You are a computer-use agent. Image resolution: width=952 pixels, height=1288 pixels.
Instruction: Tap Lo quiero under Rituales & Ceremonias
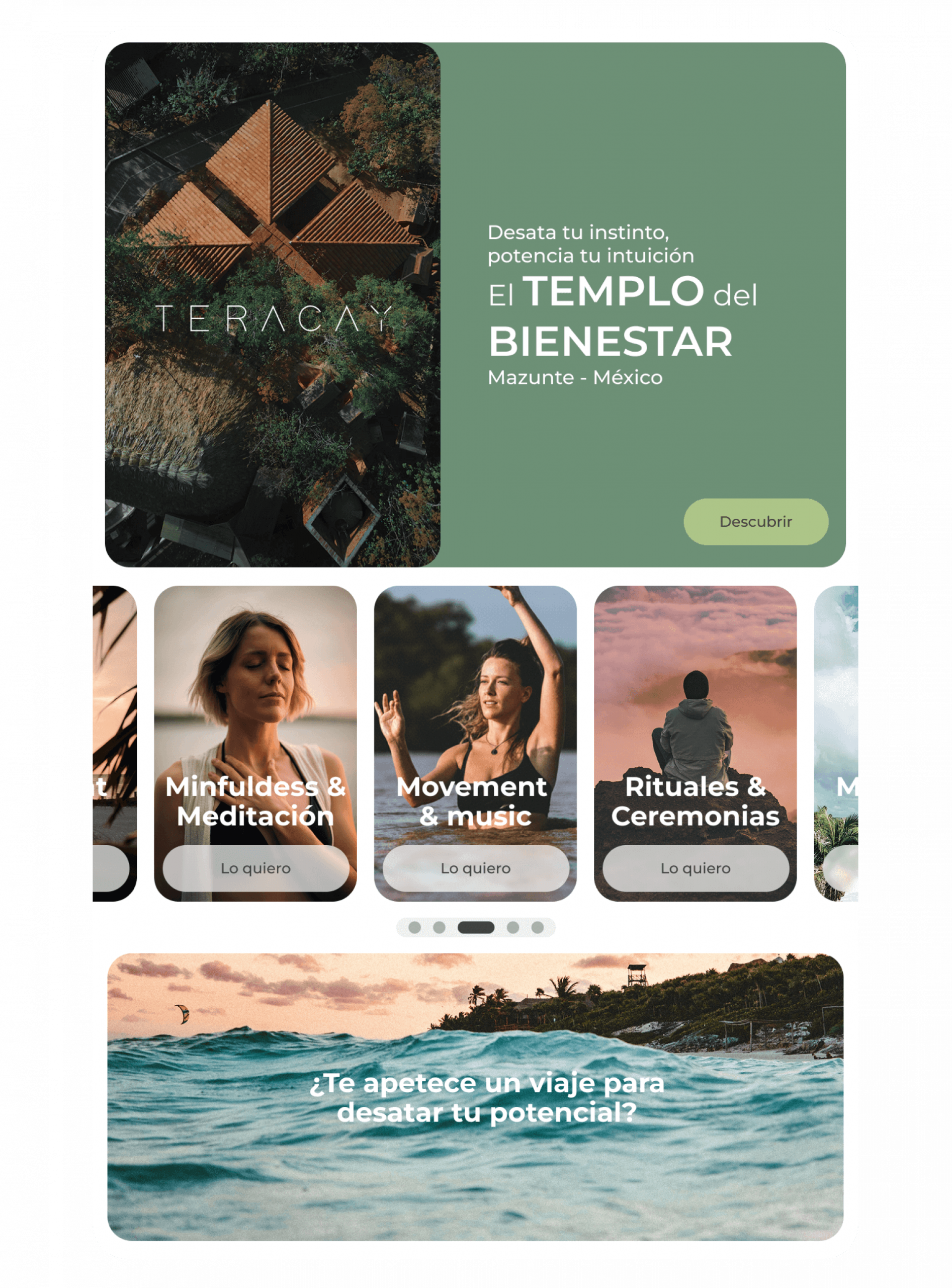click(x=695, y=868)
